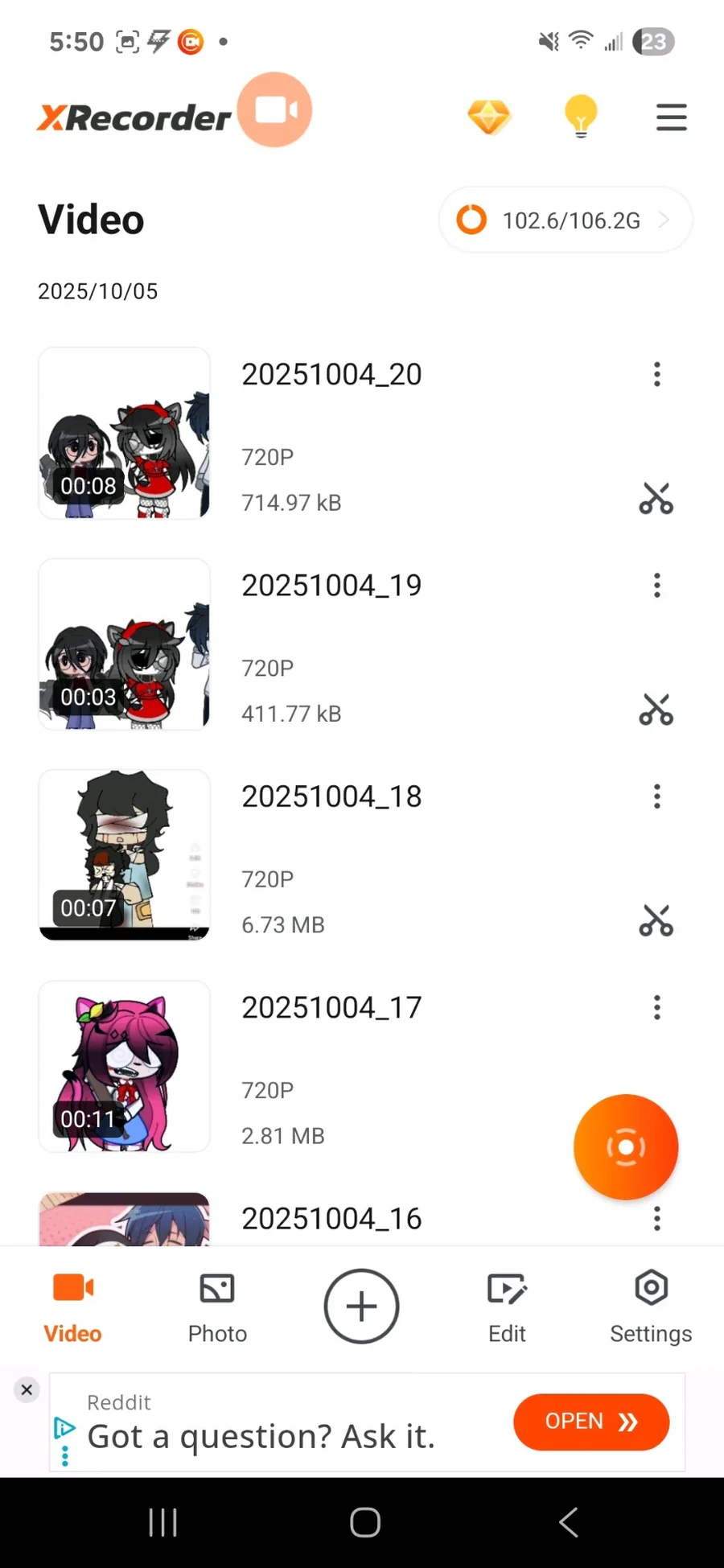Trim video 20251004_20 with scissors
Screen dimensions: 724x1568
pyautogui.click(x=656, y=499)
